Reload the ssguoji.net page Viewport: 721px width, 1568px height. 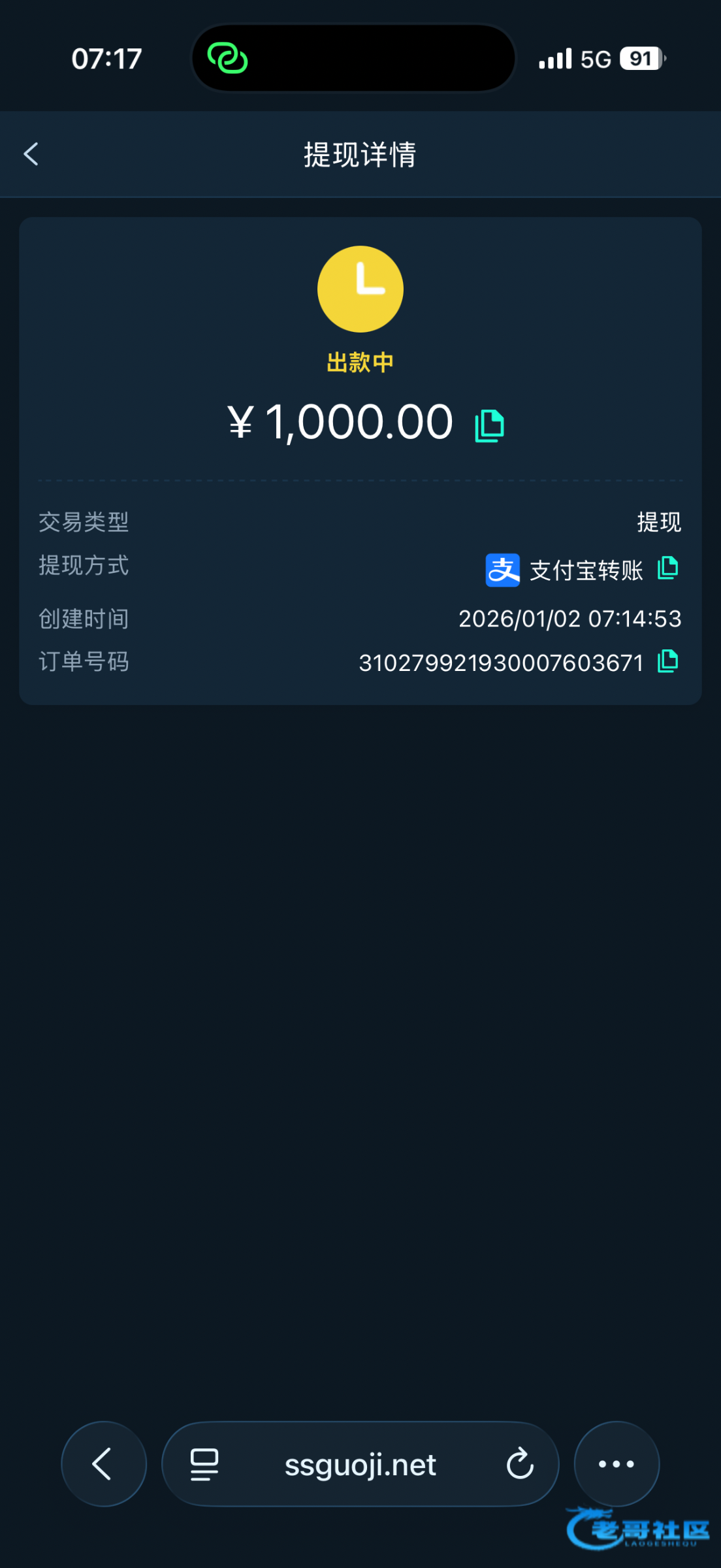[520, 1463]
